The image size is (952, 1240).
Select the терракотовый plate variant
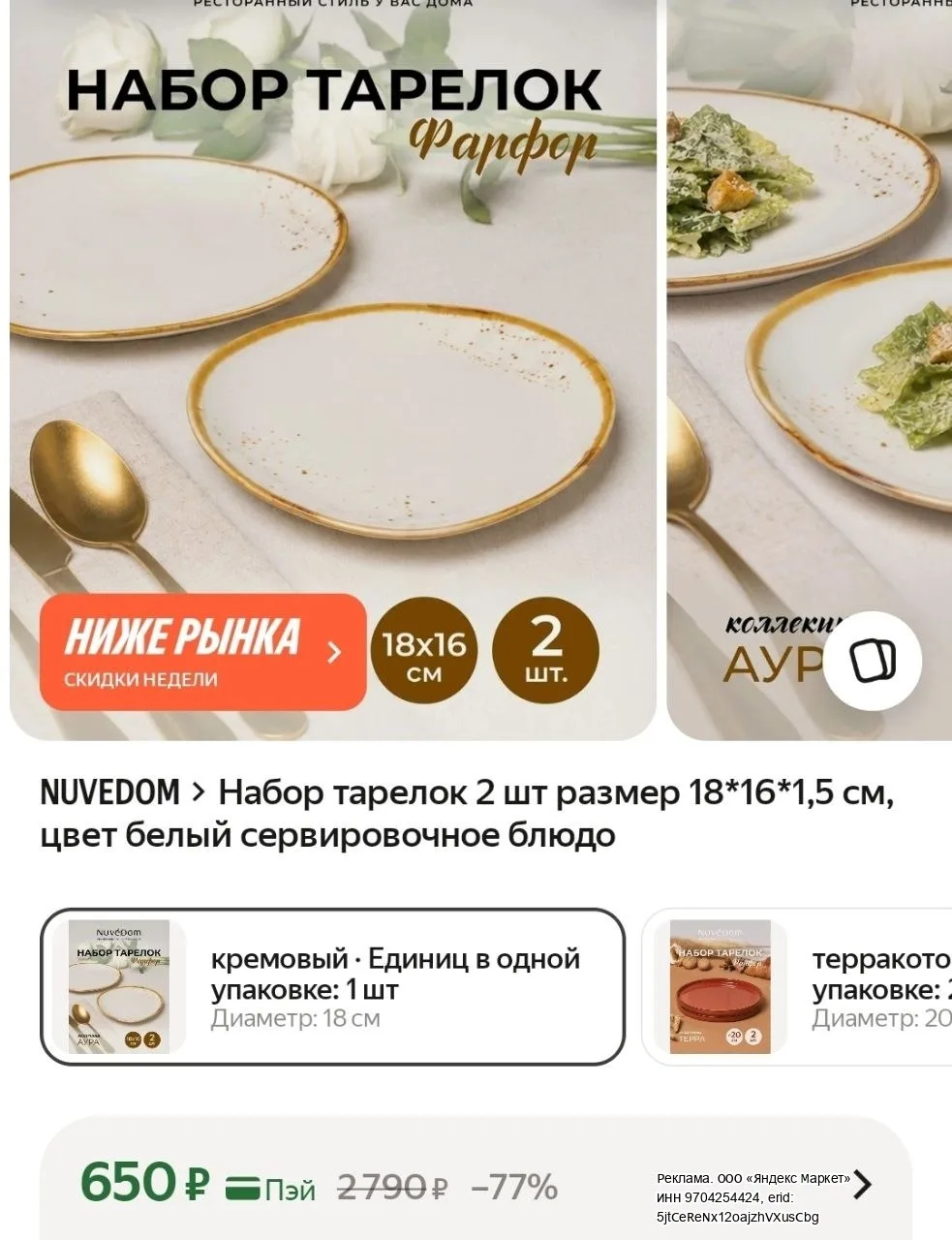[x=798, y=987]
